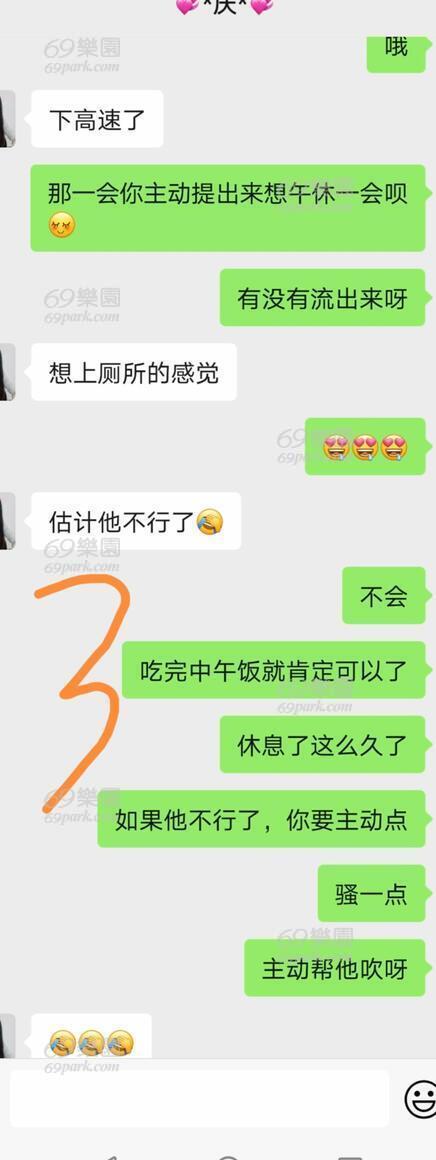Viewport: 436px width, 1160px height.
Task: Open the emoji picker beside the input
Action: click(x=420, y=1099)
